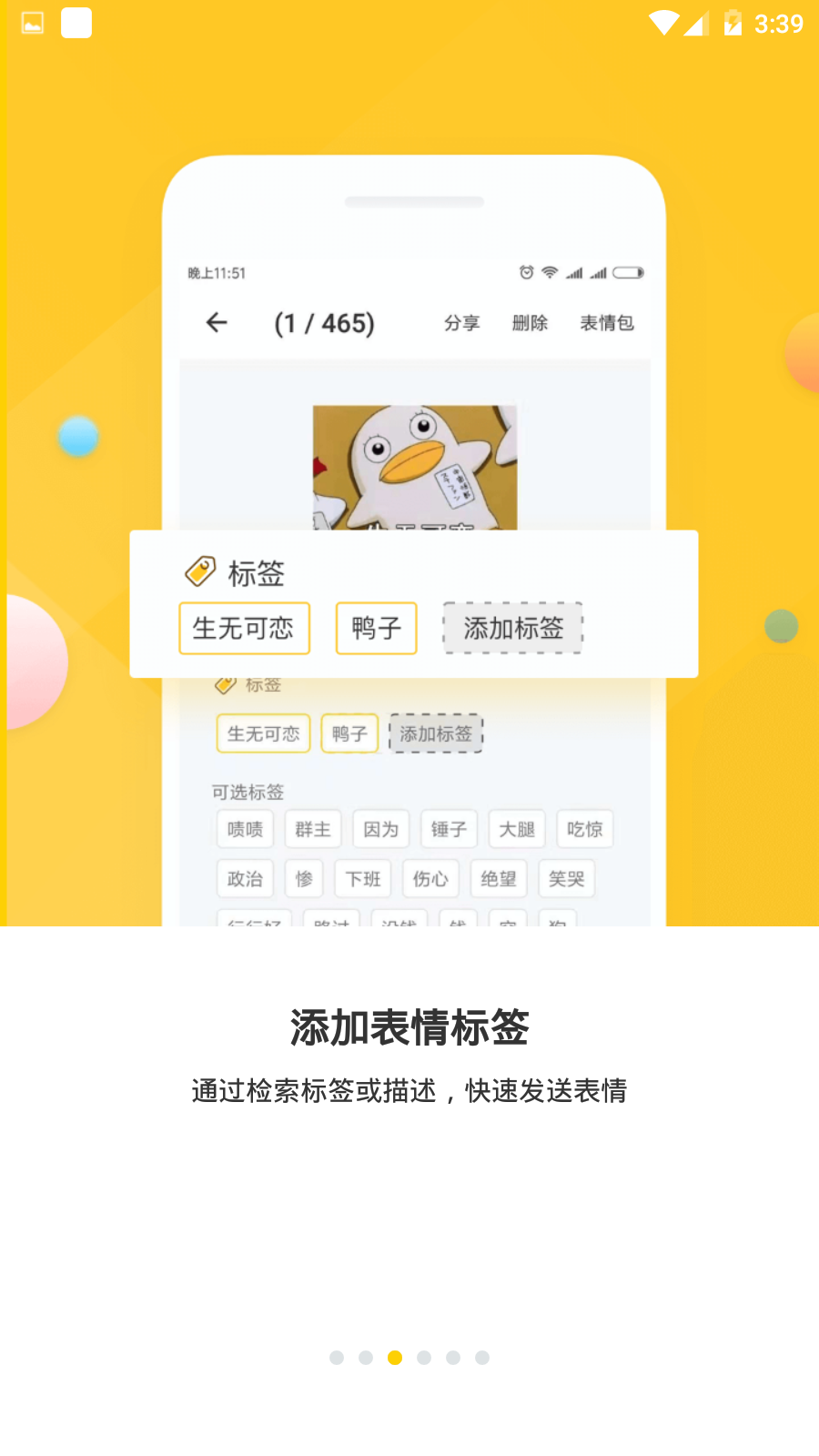Image resolution: width=819 pixels, height=1456 pixels.
Task: Select the fifth page indicator dot
Action: [x=453, y=1358]
